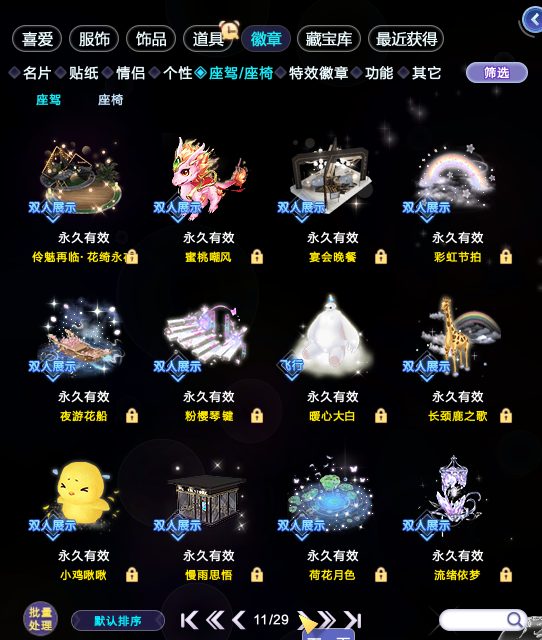Viewport: 542px width, 640px height.
Task: Open the 藏宝库 tab
Action: pyautogui.click(x=329, y=39)
